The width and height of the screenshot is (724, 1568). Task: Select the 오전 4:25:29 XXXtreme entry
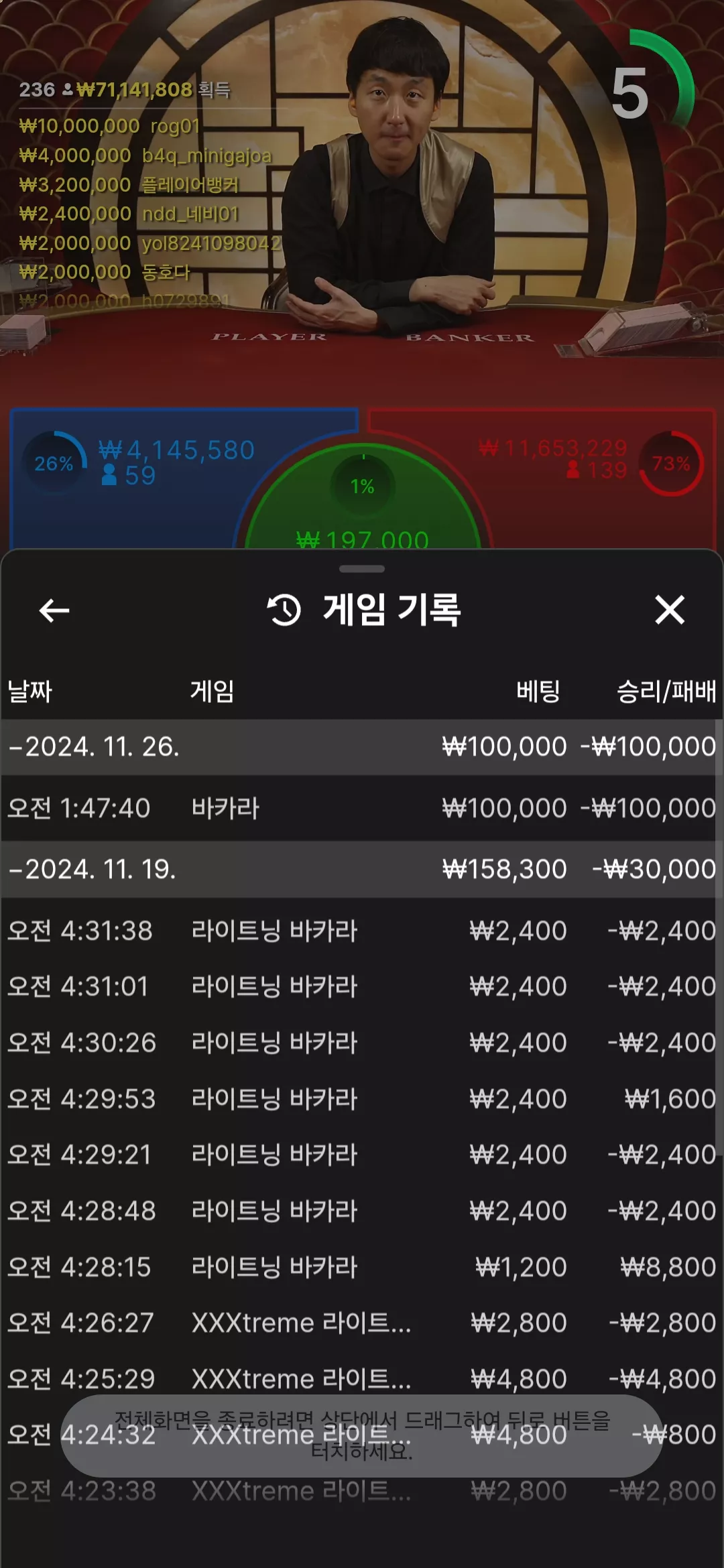click(362, 1379)
